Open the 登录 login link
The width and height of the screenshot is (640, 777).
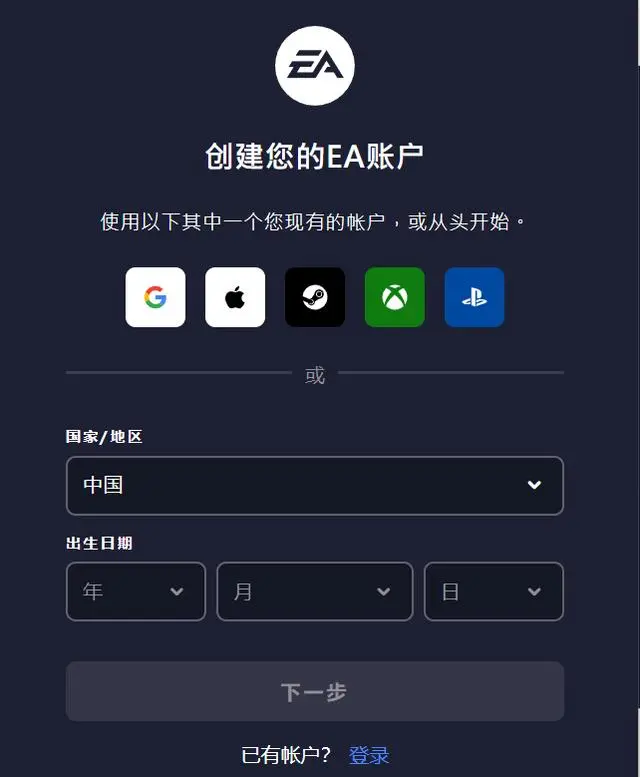(x=369, y=755)
